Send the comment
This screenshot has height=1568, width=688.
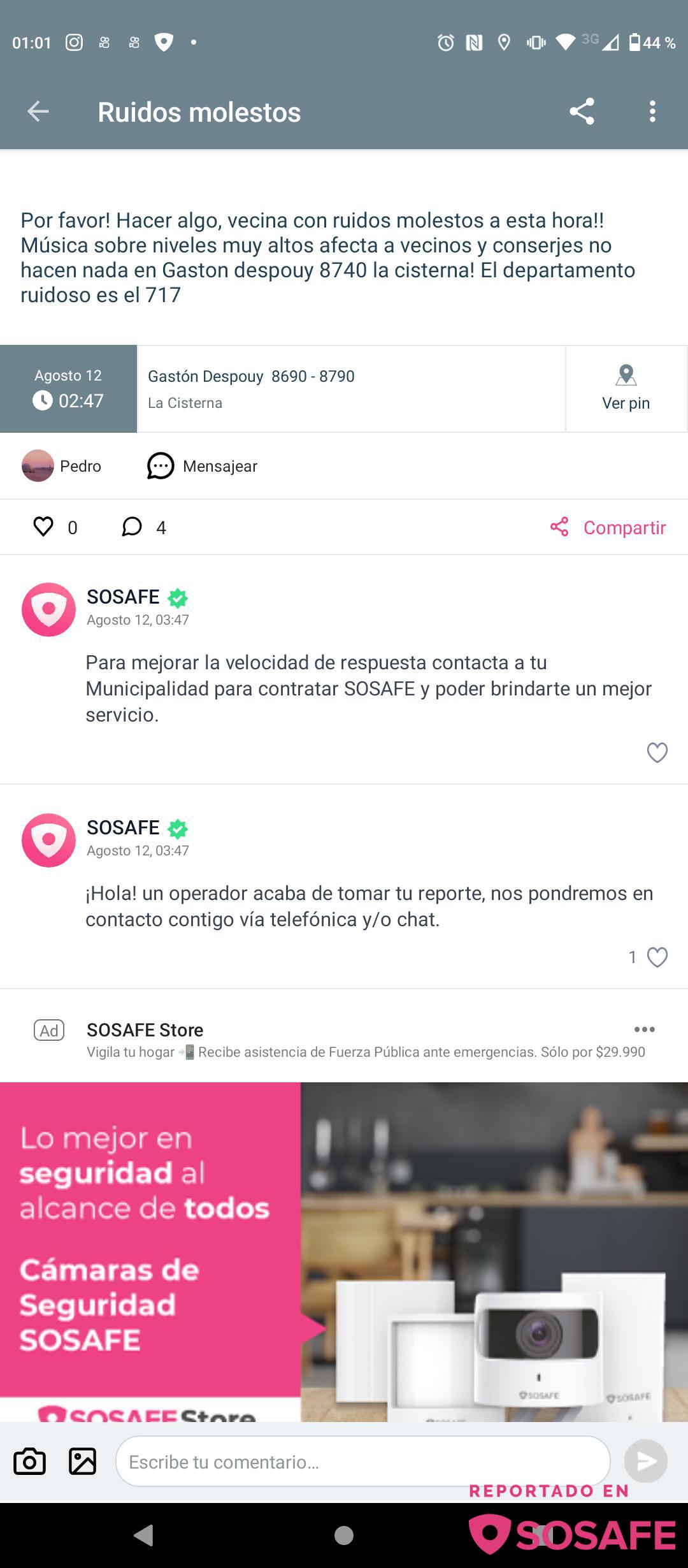645,1461
